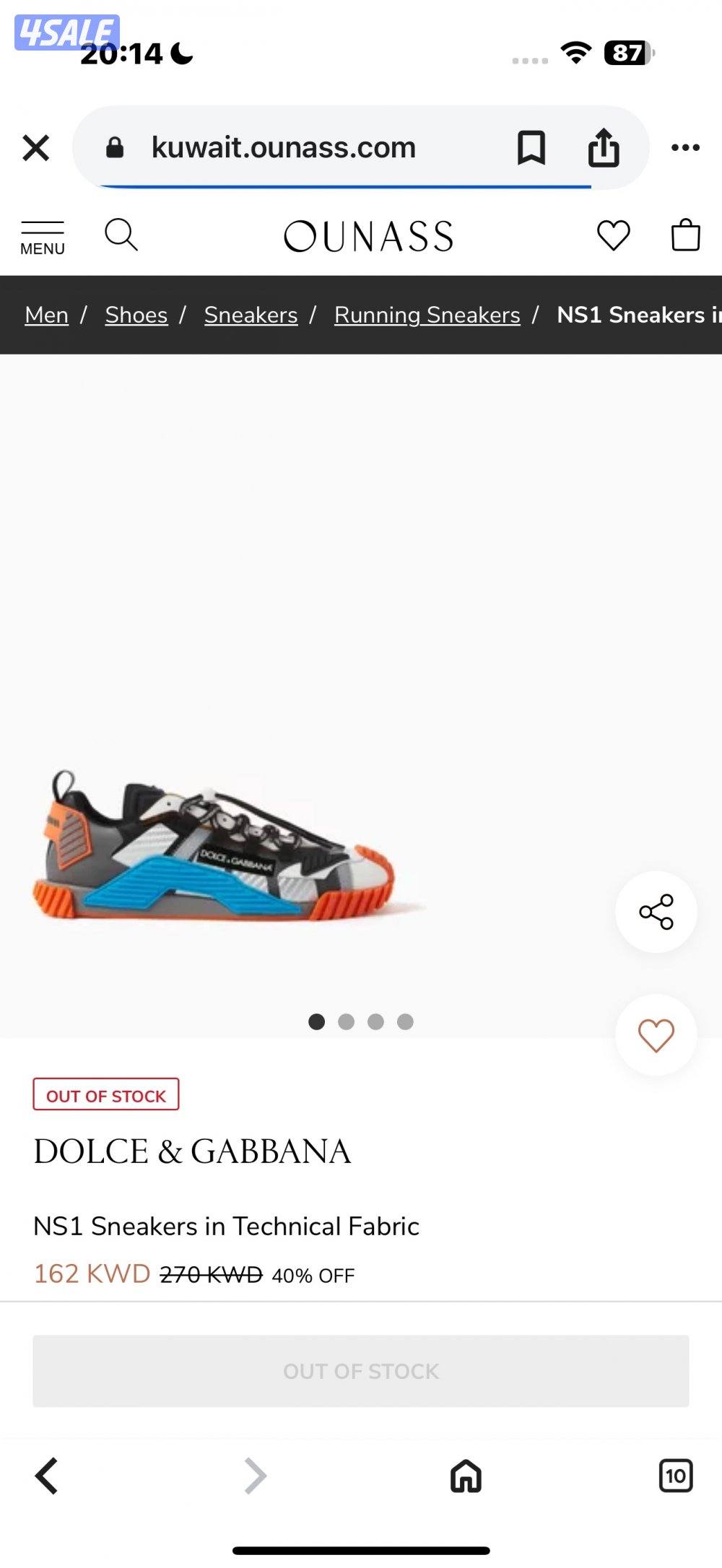
Task: Tap the kuwait.ounass.com address bar
Action: point(283,148)
